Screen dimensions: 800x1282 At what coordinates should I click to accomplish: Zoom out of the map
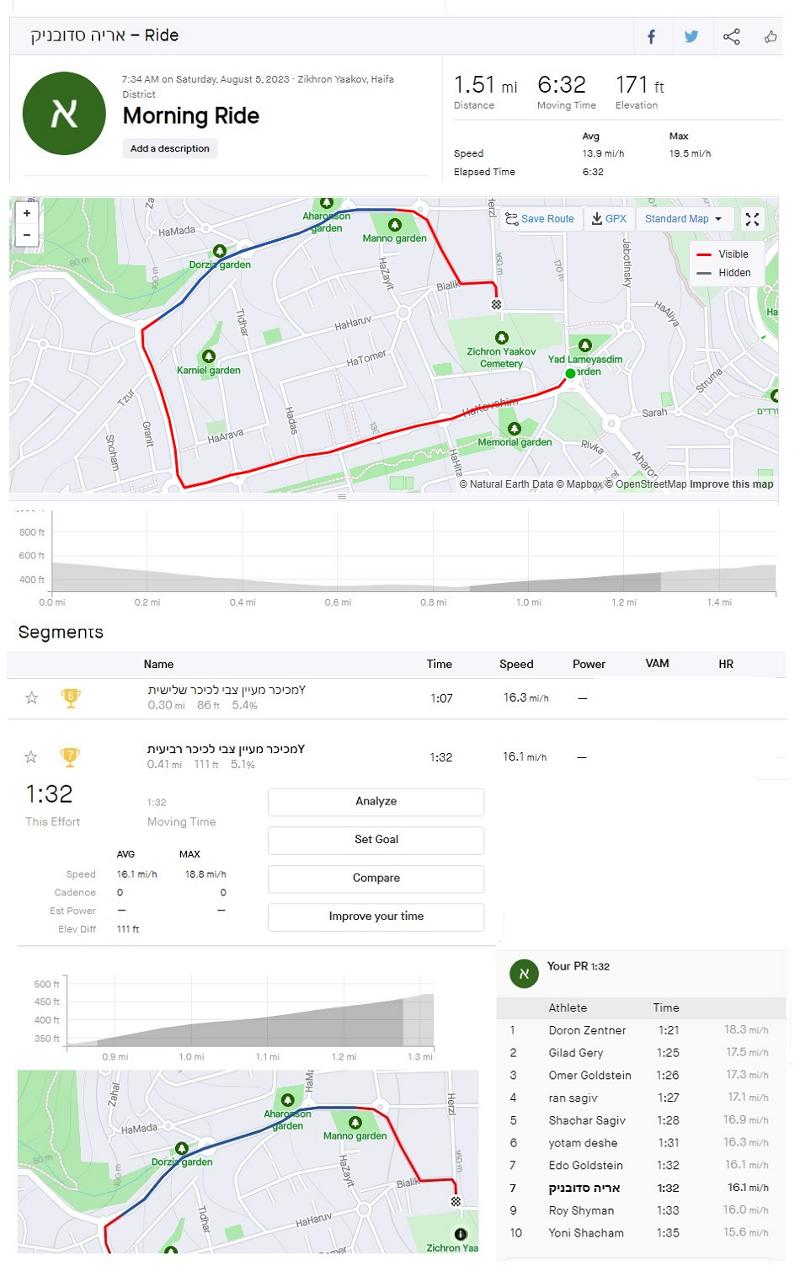pyautogui.click(x=27, y=235)
